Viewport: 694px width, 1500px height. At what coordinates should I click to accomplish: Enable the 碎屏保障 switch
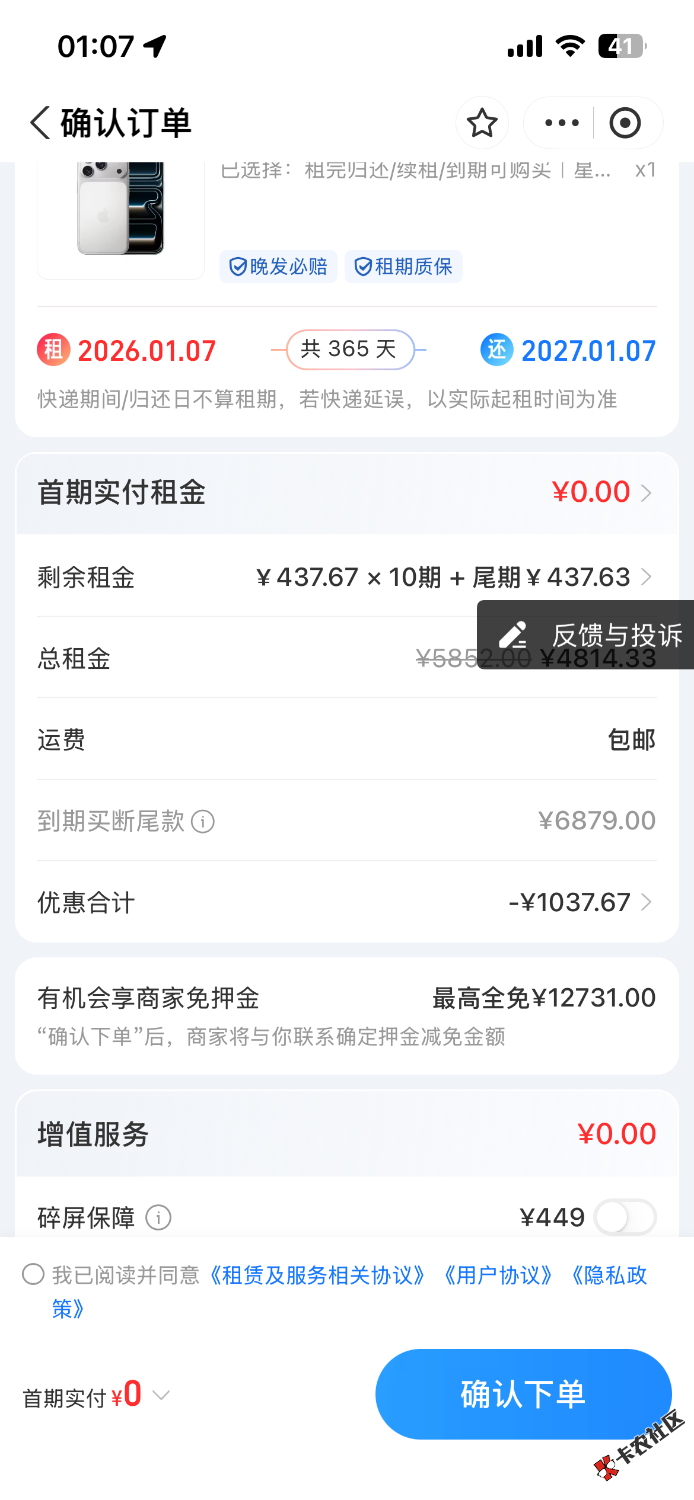click(625, 1217)
